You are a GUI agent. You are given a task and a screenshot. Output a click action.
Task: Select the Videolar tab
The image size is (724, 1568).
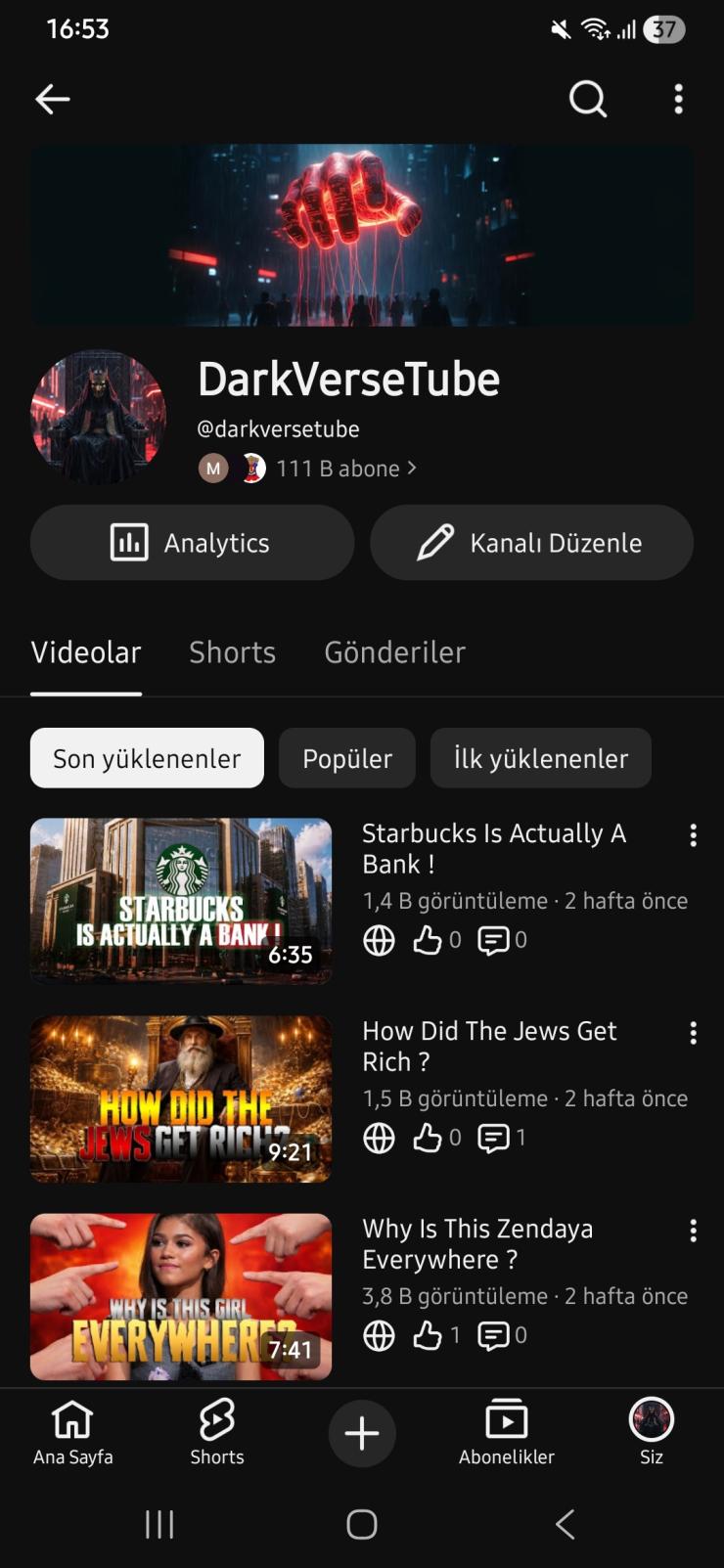coord(86,652)
